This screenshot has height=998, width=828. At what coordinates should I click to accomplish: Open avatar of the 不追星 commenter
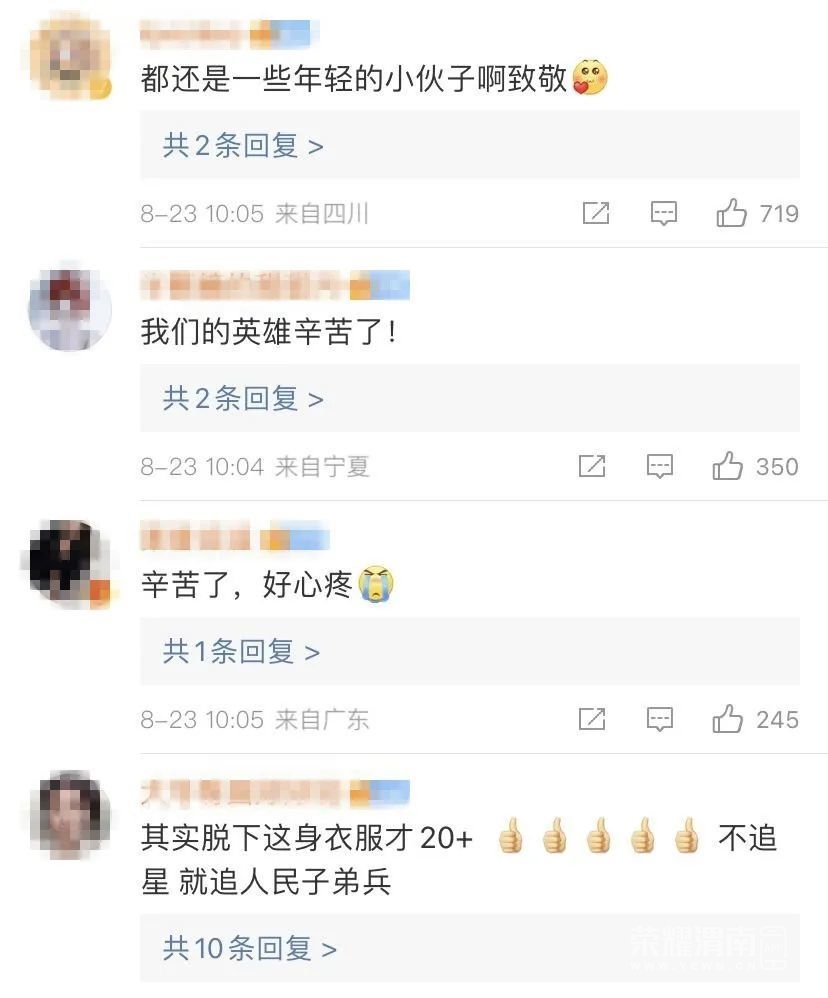(69, 813)
